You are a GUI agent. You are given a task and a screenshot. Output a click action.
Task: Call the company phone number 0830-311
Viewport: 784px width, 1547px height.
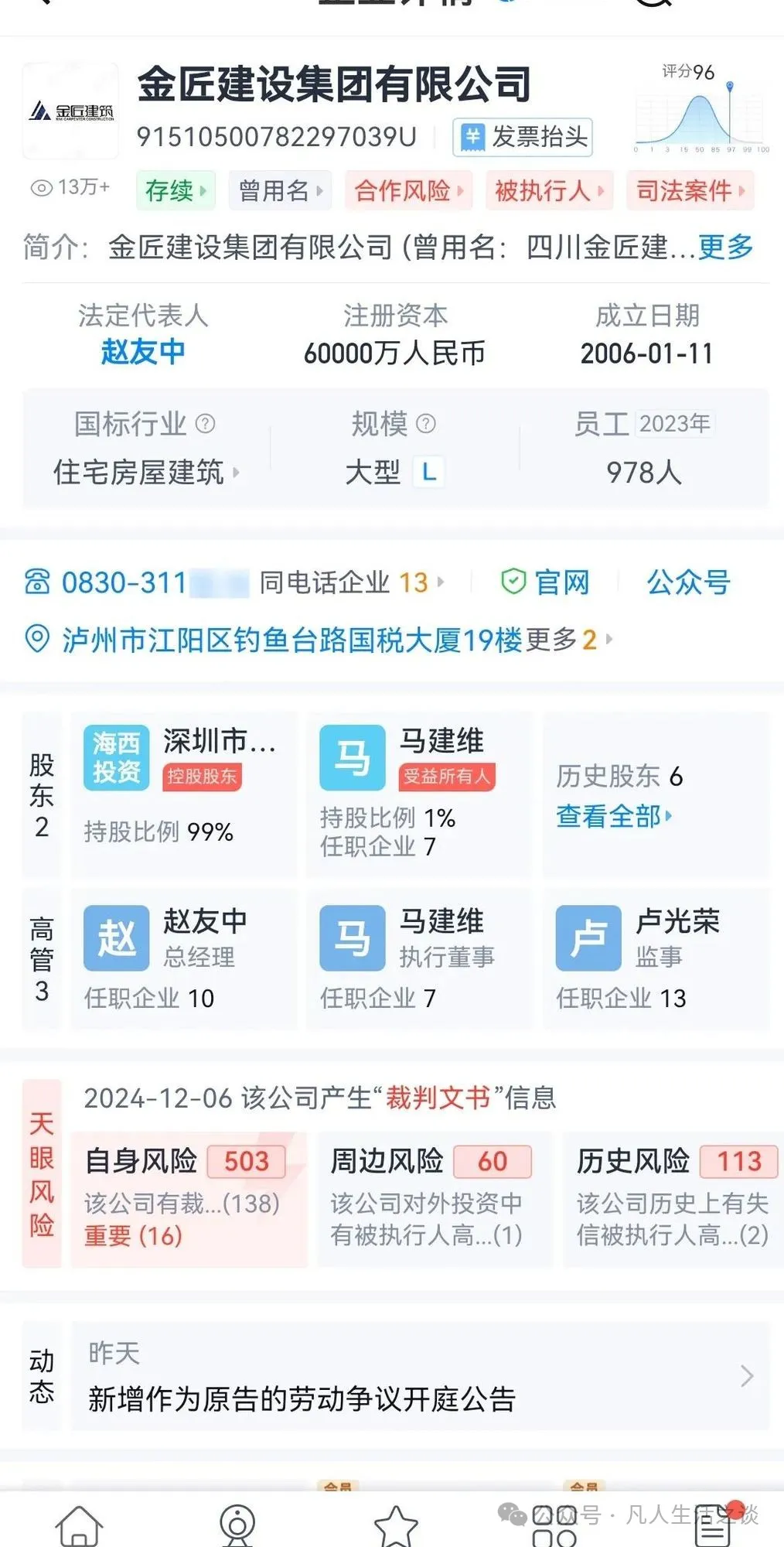click(x=124, y=582)
